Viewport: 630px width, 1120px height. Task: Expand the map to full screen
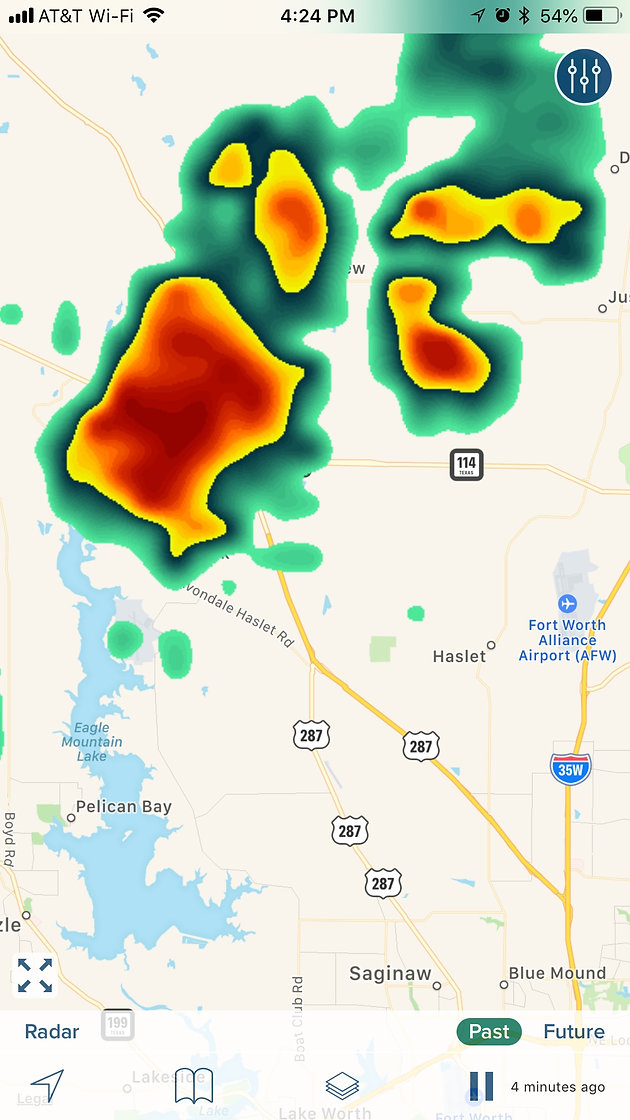[35, 975]
